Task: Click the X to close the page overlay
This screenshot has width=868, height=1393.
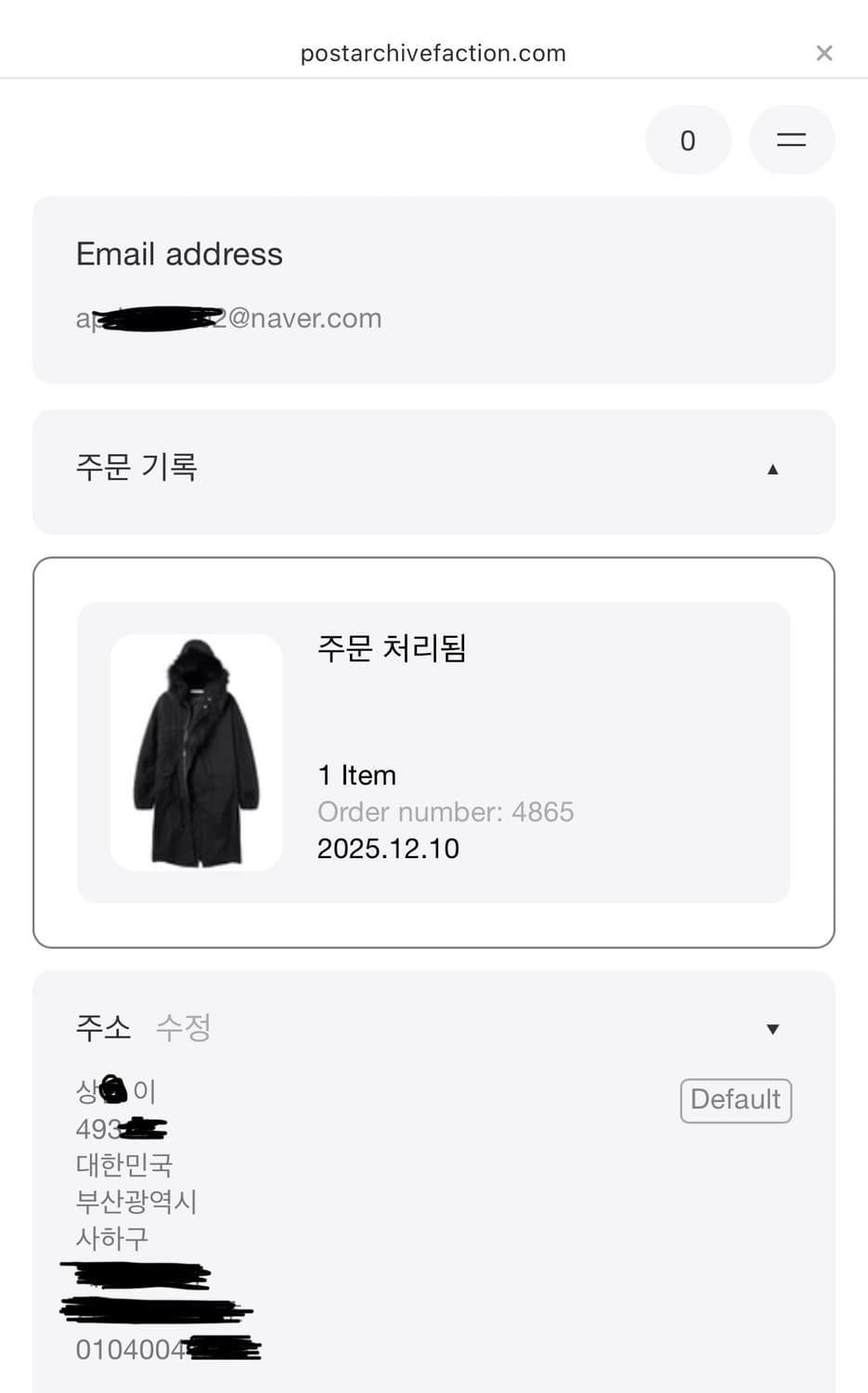Action: [x=823, y=53]
